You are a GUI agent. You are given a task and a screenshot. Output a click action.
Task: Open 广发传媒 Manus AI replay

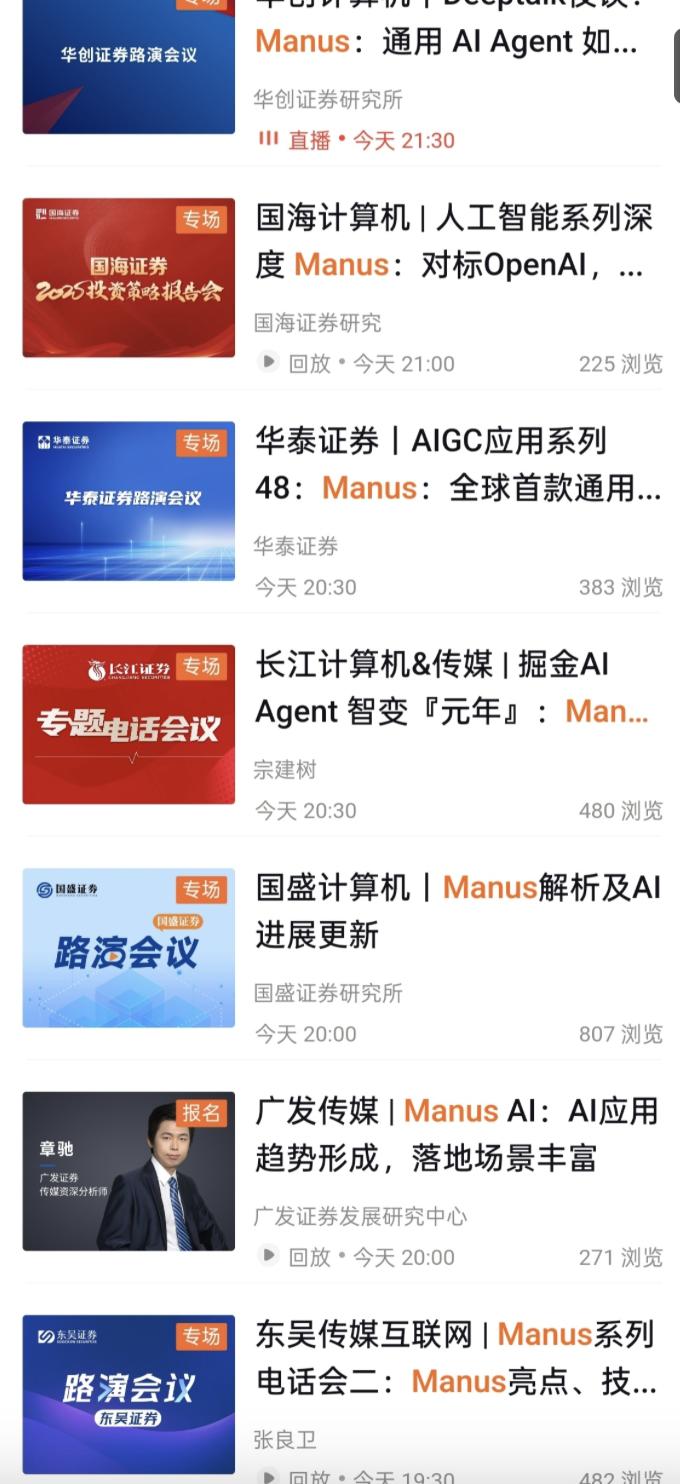457,1134
